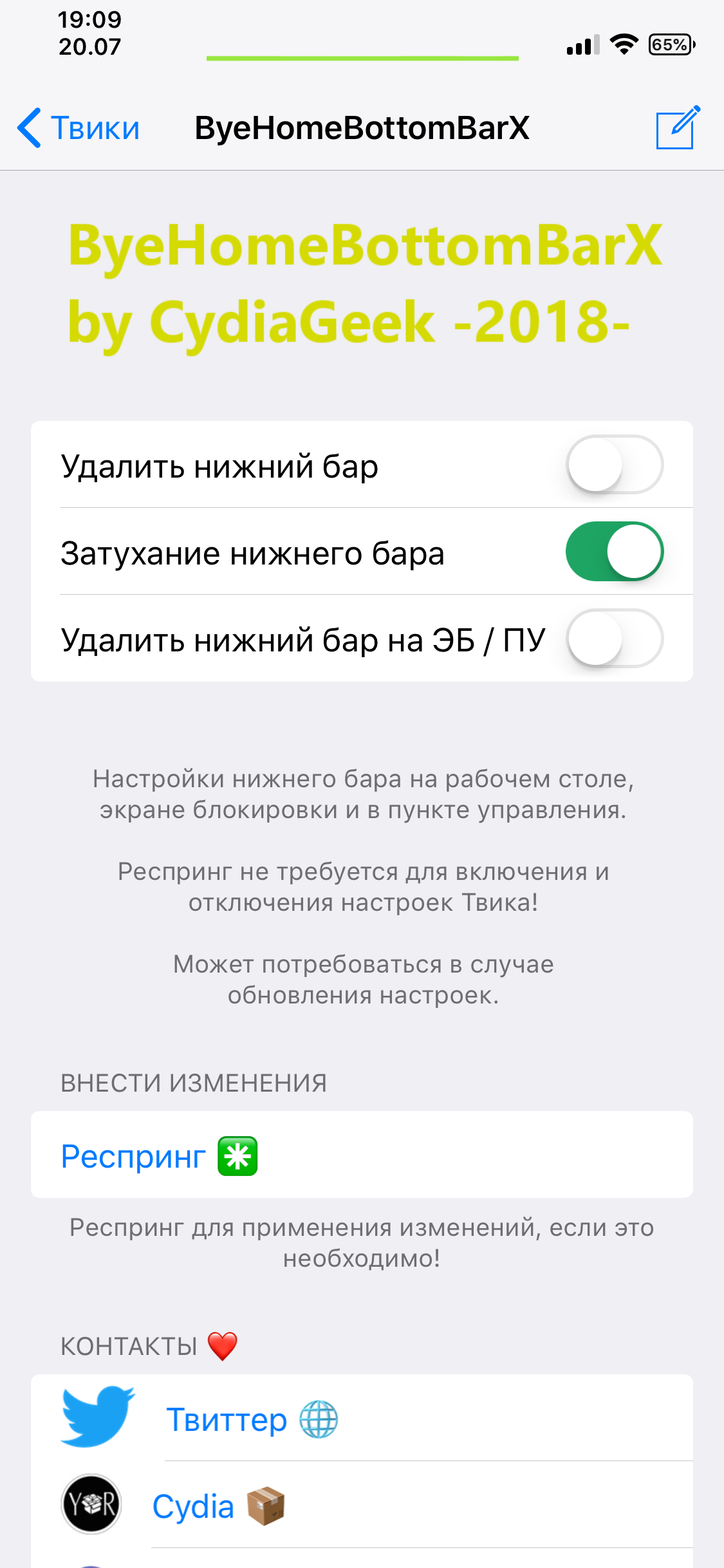Tap the Респринг button
Image resolution: width=724 pixels, height=1568 pixels.
click(x=362, y=1155)
